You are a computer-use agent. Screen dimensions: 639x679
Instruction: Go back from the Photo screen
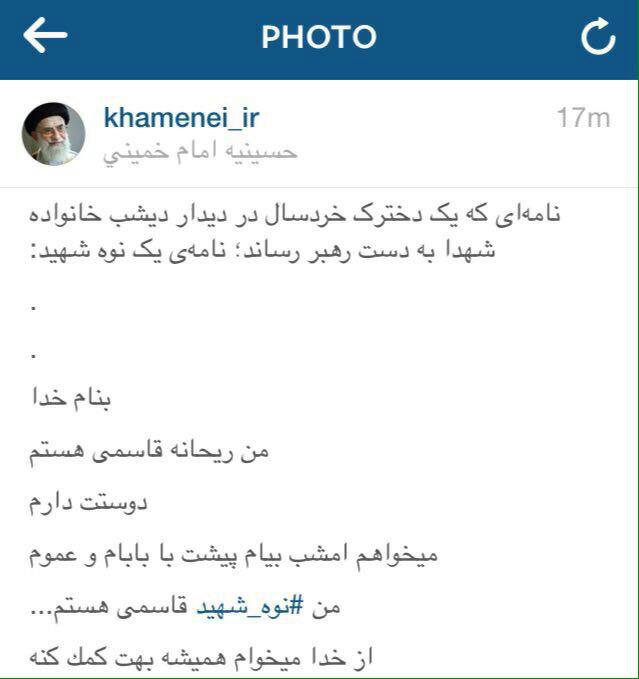[x=45, y=38]
